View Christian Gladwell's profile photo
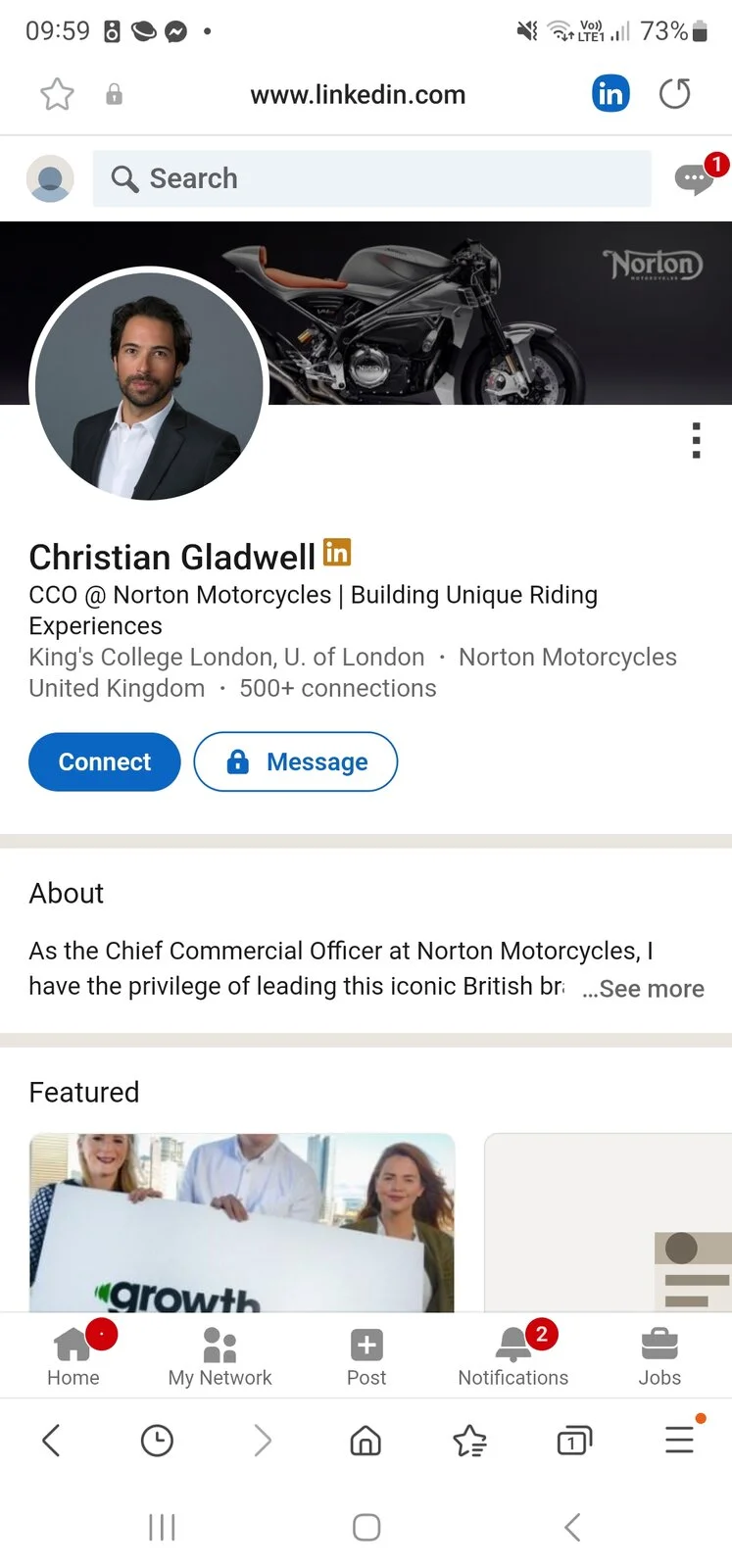 click(149, 385)
